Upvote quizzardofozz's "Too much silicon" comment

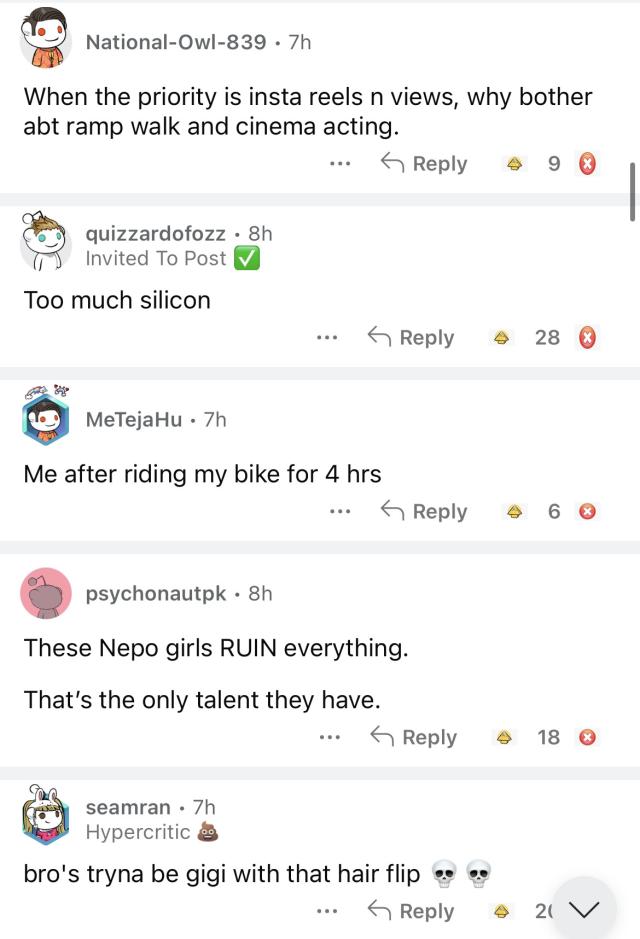pyautogui.click(x=503, y=338)
